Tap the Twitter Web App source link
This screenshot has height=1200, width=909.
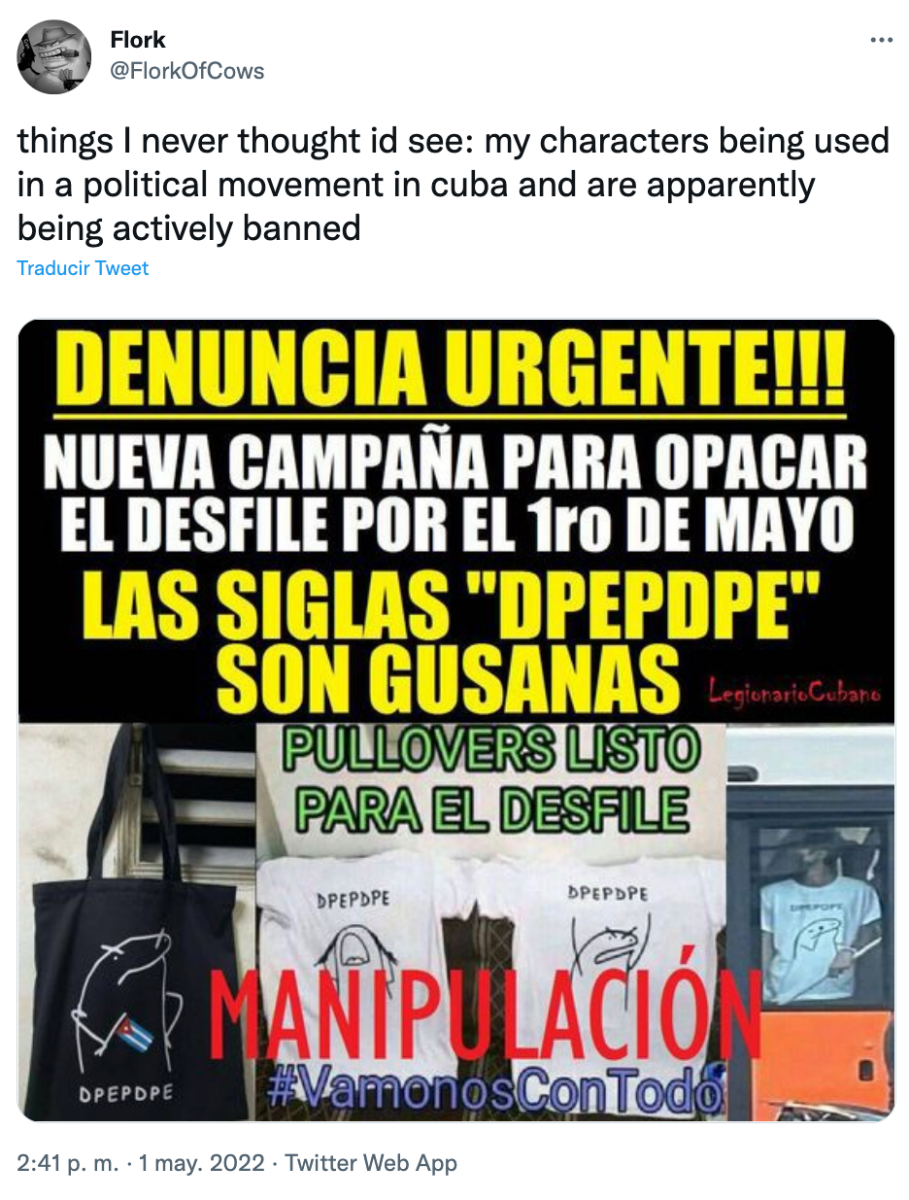(x=371, y=1163)
